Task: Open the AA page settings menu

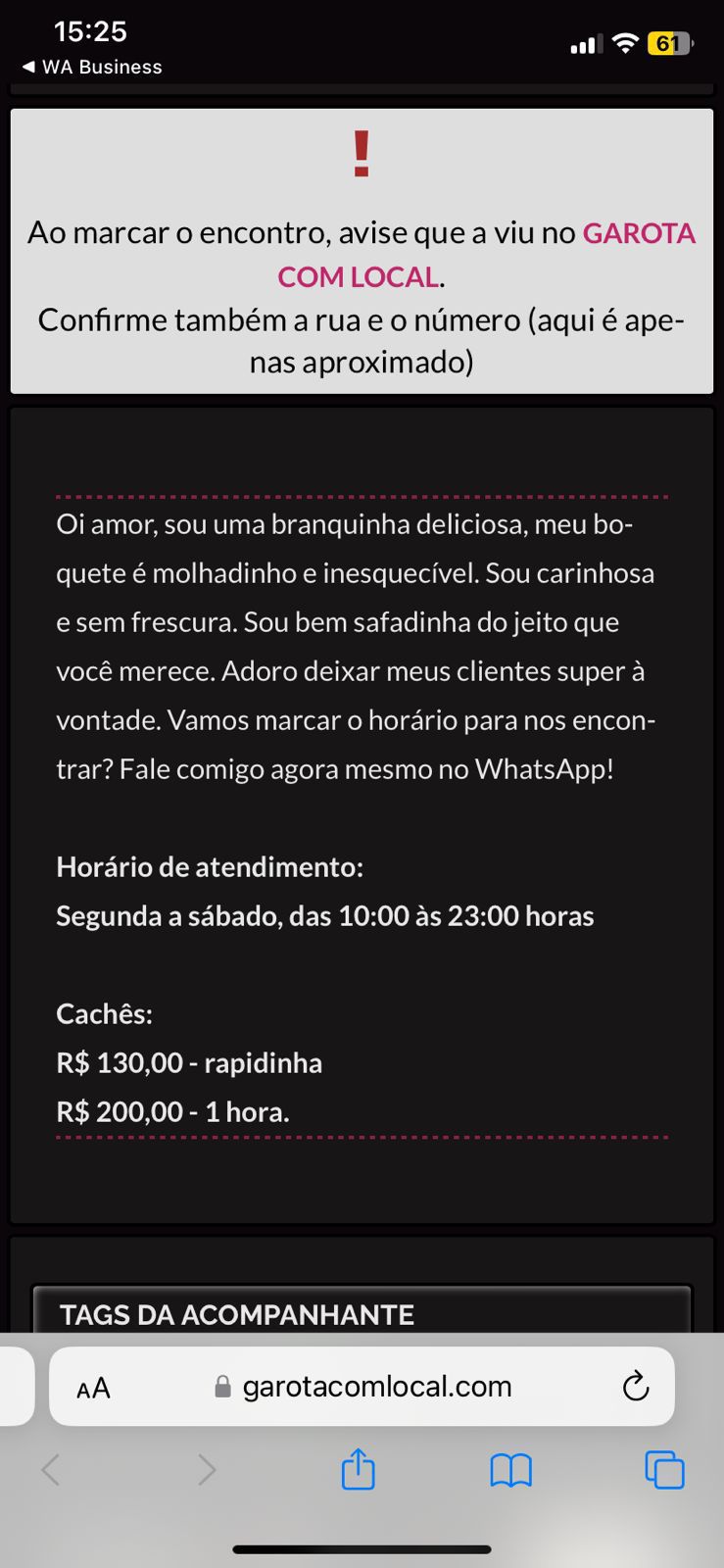Action: tap(93, 1387)
